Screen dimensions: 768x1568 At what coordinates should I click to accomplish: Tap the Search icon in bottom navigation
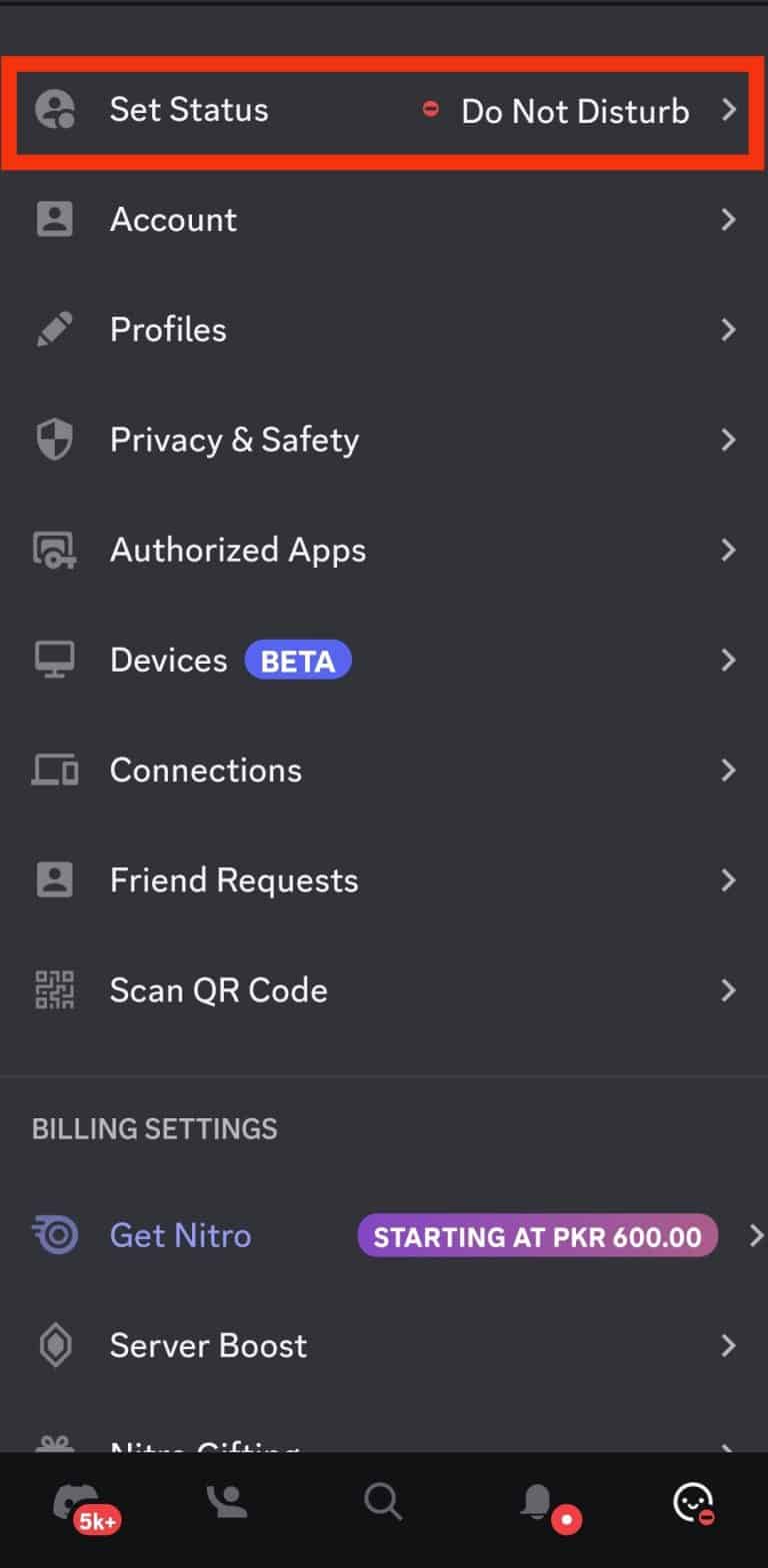coord(383,1501)
